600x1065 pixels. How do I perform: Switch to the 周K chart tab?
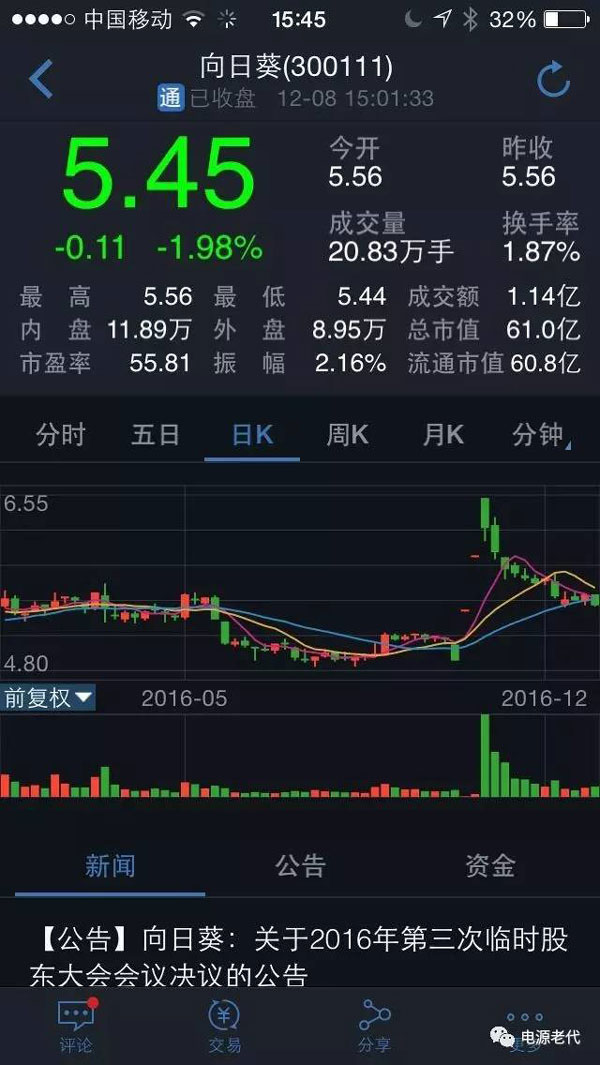pos(347,435)
